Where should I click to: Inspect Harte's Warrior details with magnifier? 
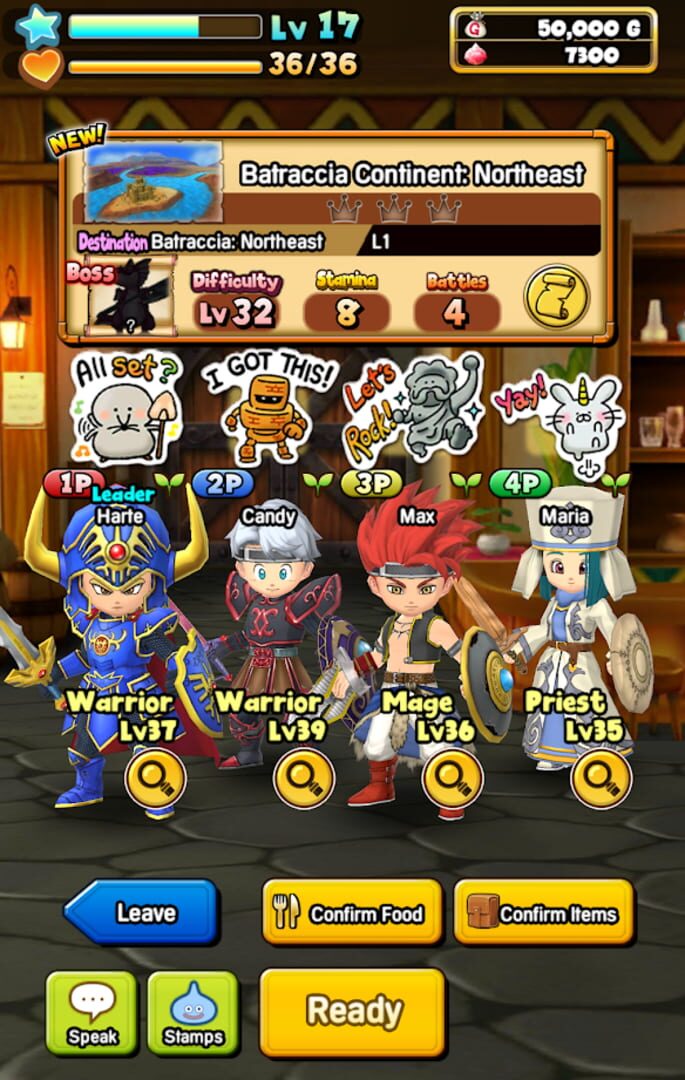click(x=156, y=777)
